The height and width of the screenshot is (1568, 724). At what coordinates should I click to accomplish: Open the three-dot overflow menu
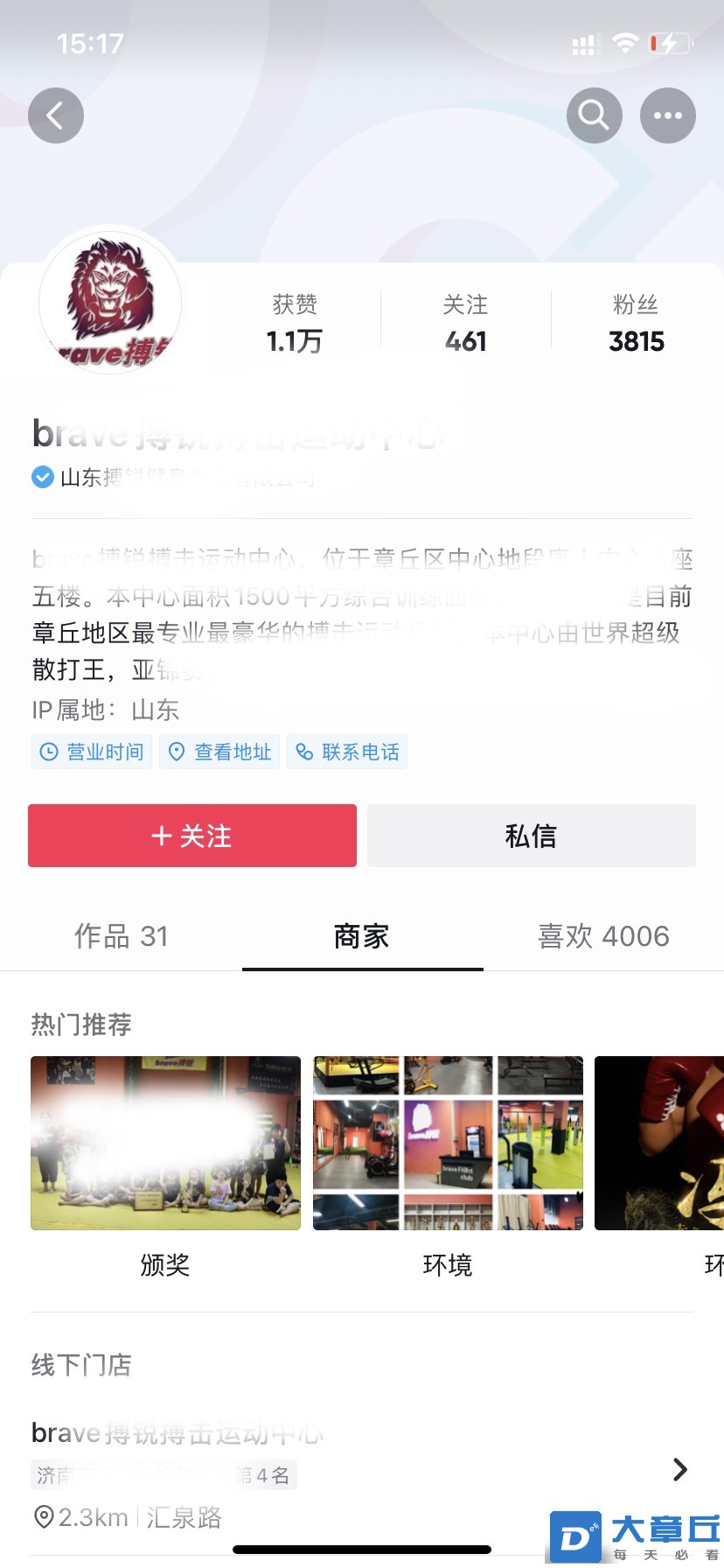[x=667, y=115]
